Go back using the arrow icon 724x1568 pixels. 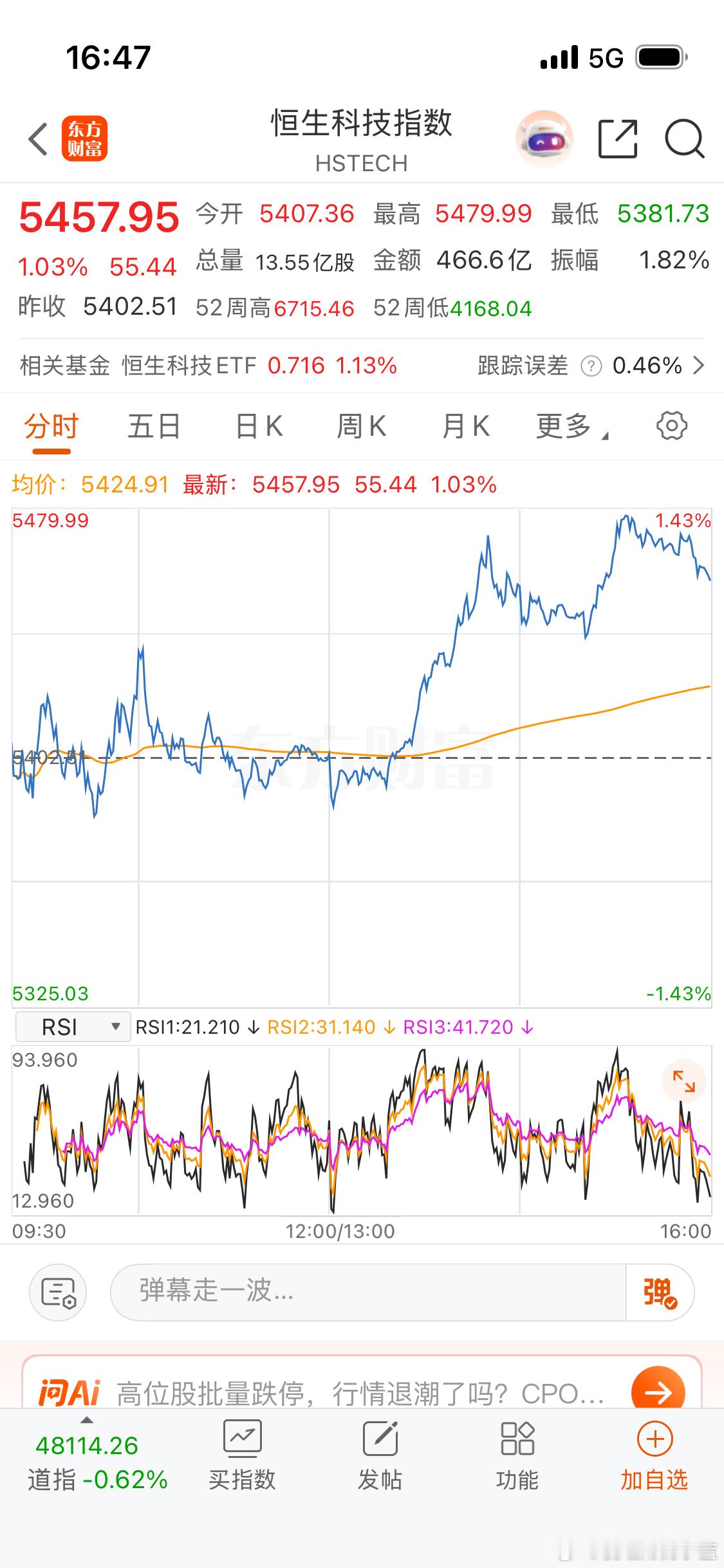39,138
